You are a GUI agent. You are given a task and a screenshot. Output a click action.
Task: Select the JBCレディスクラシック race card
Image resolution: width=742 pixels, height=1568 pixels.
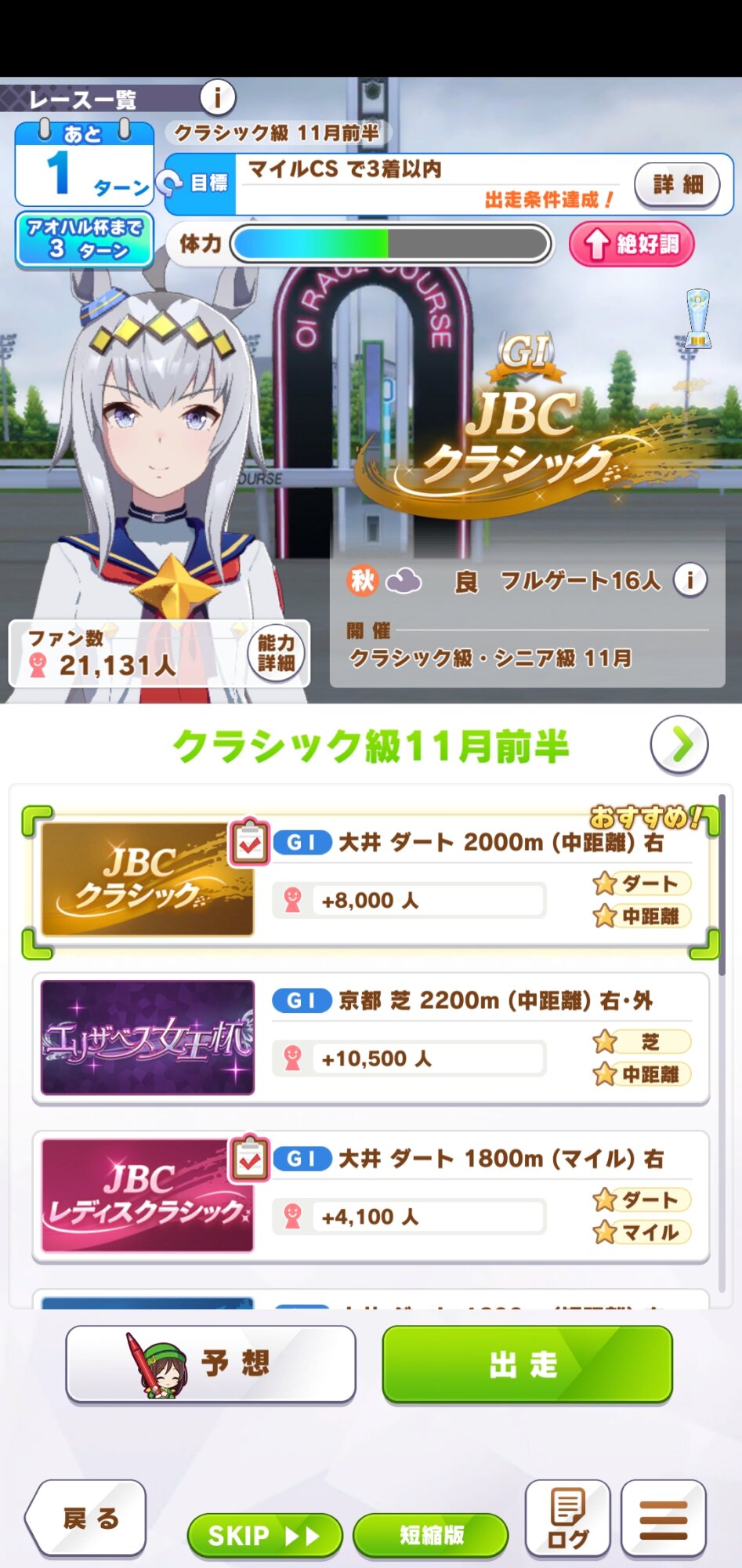370,1196
